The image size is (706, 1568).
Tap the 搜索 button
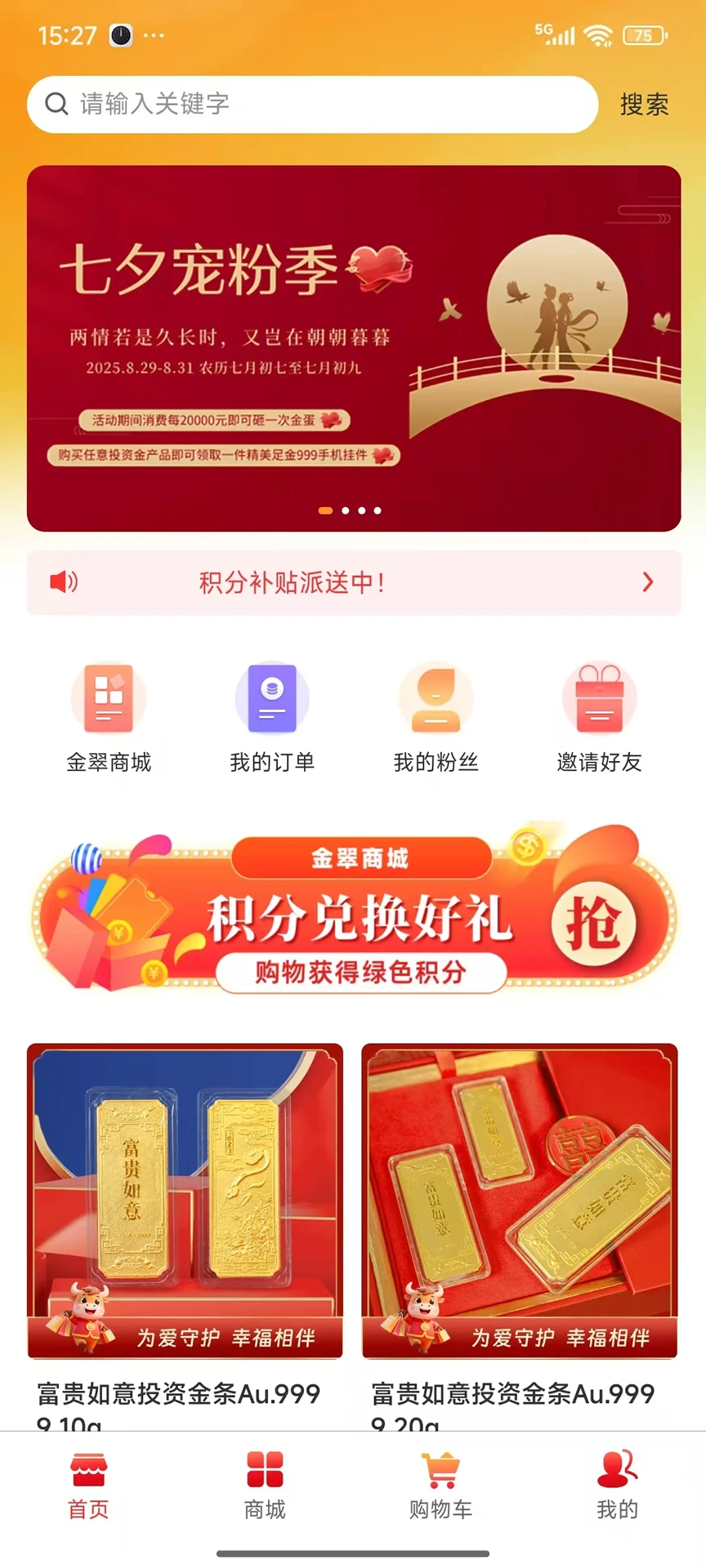644,105
